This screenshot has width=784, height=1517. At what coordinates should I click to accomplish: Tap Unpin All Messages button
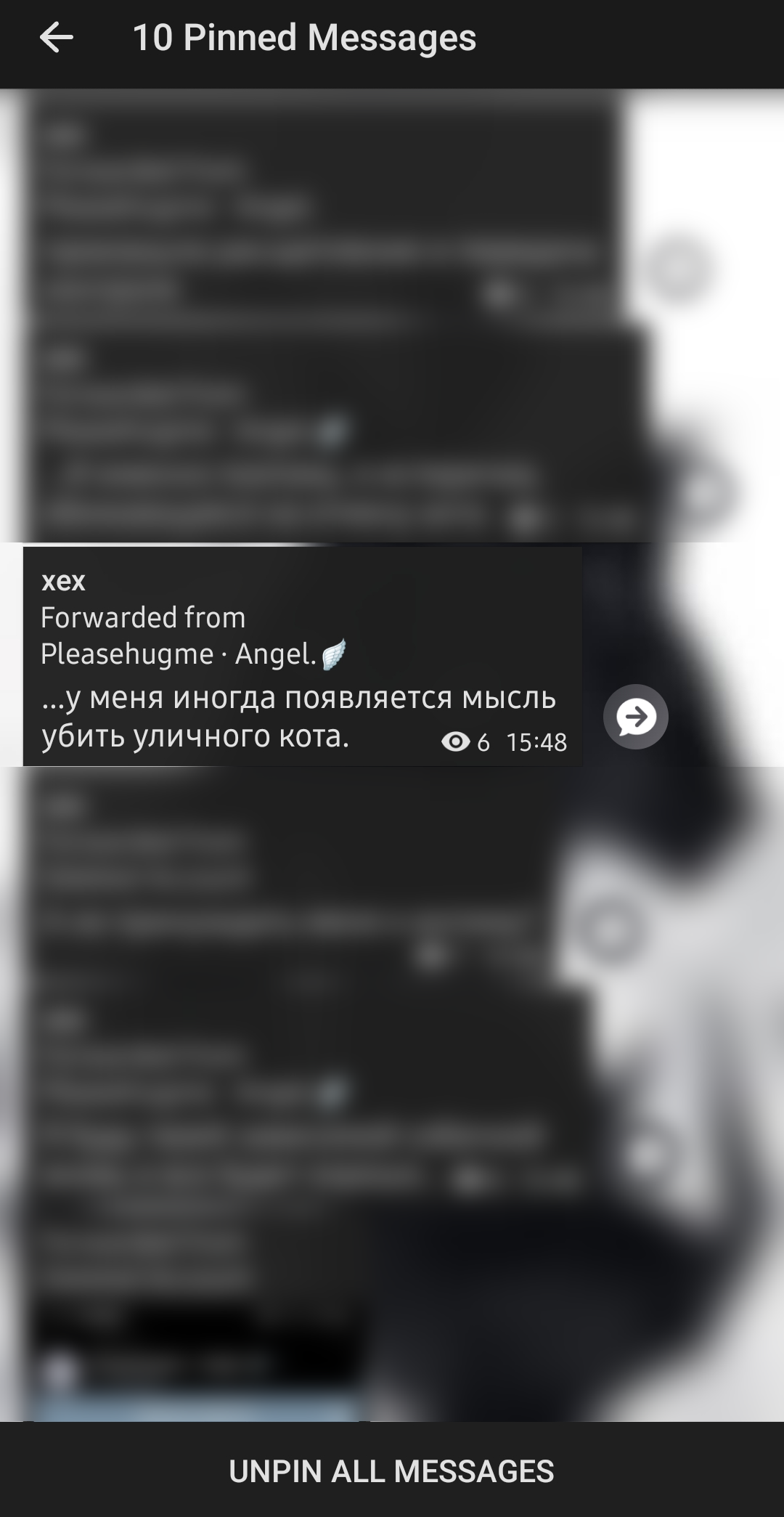point(392,1471)
